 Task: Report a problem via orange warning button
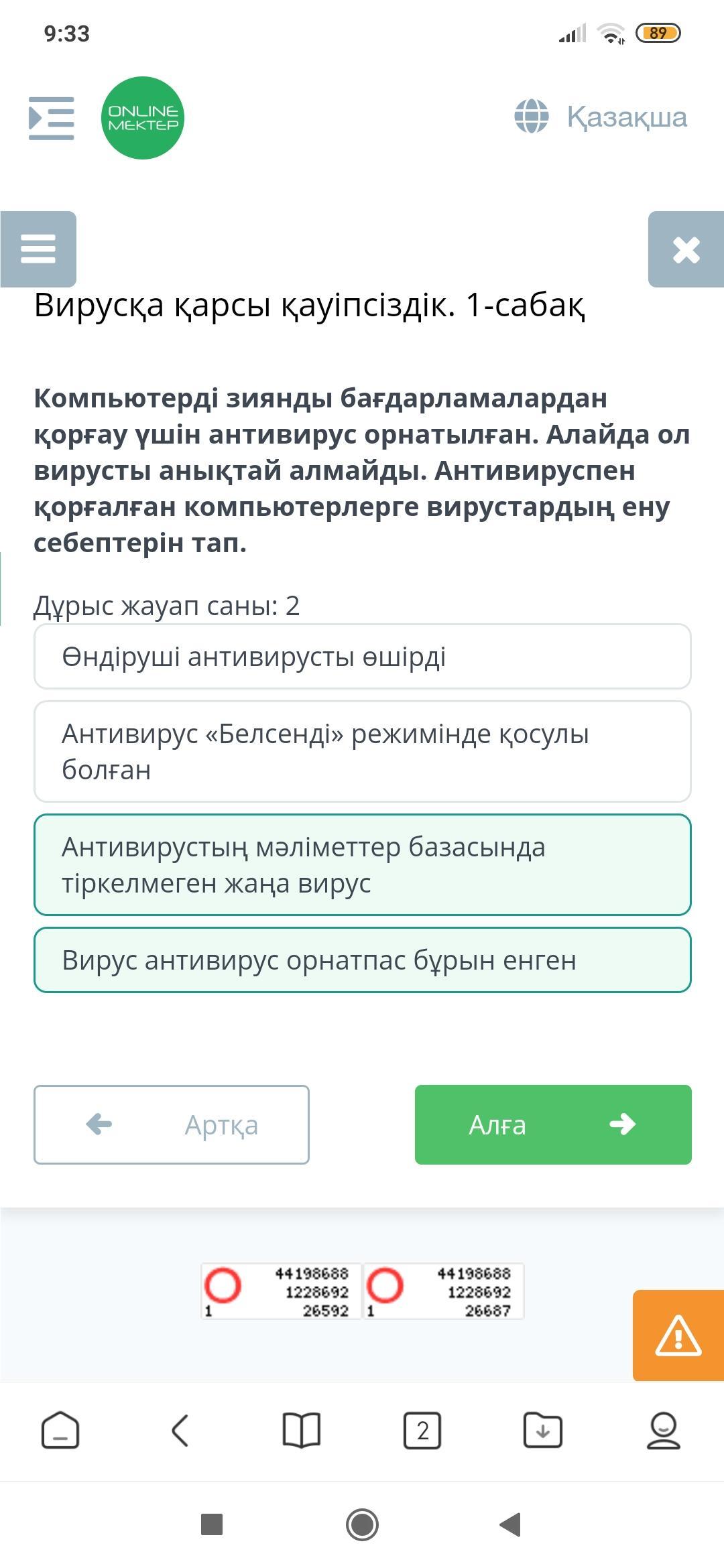point(678,1335)
